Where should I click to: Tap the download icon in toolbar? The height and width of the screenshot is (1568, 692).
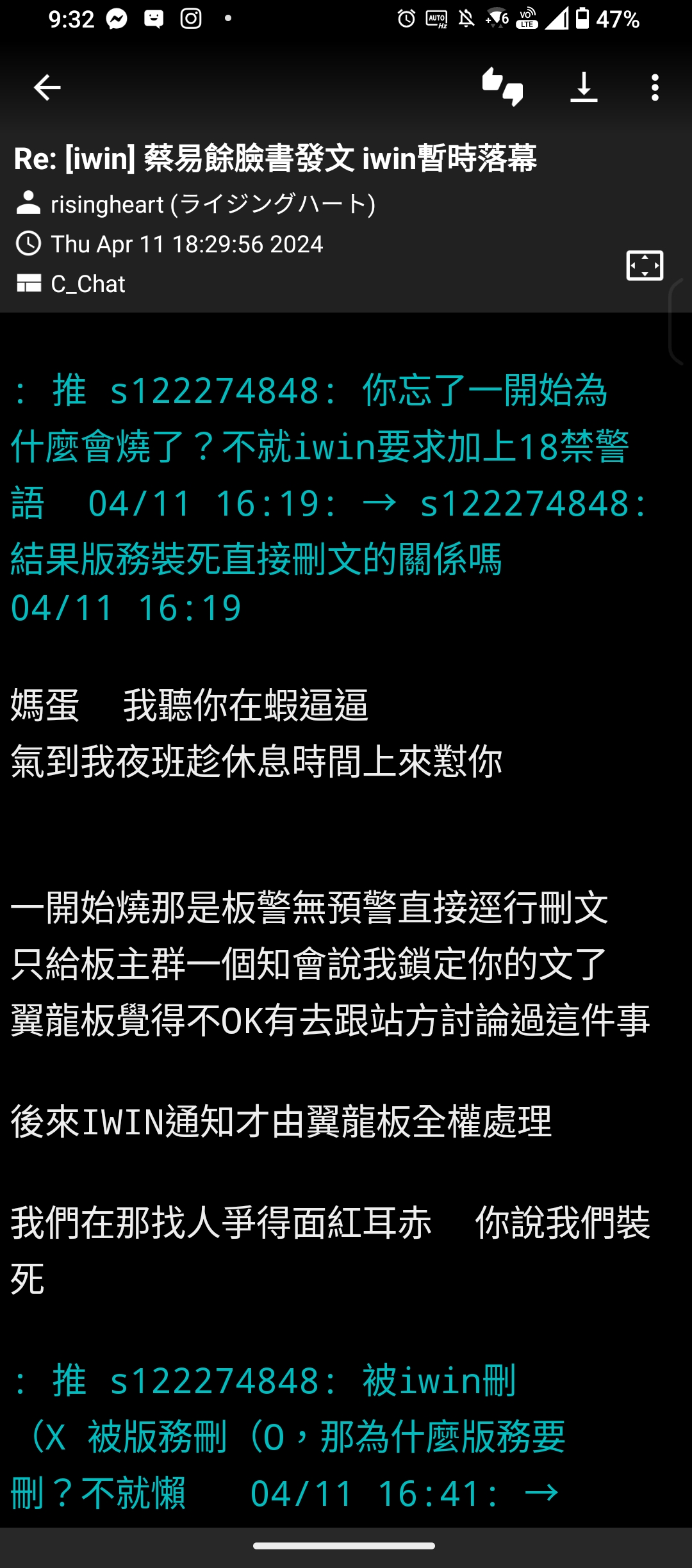[584, 87]
